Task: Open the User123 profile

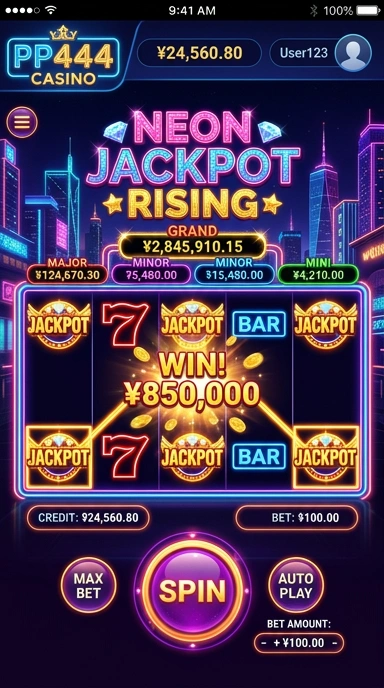Action: [320, 53]
